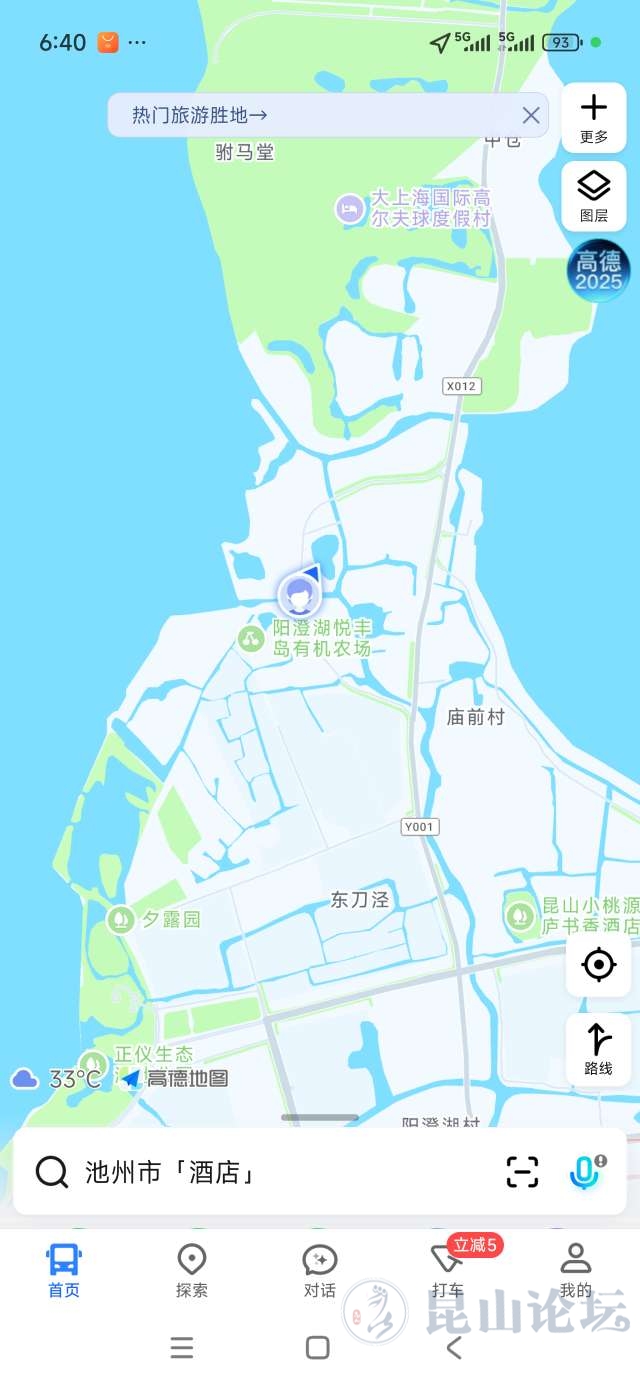Select 阳澄湖悦丰岛有机农场 on the map
Image resolution: width=640 pixels, height=1386 pixels.
pyautogui.click(x=310, y=638)
